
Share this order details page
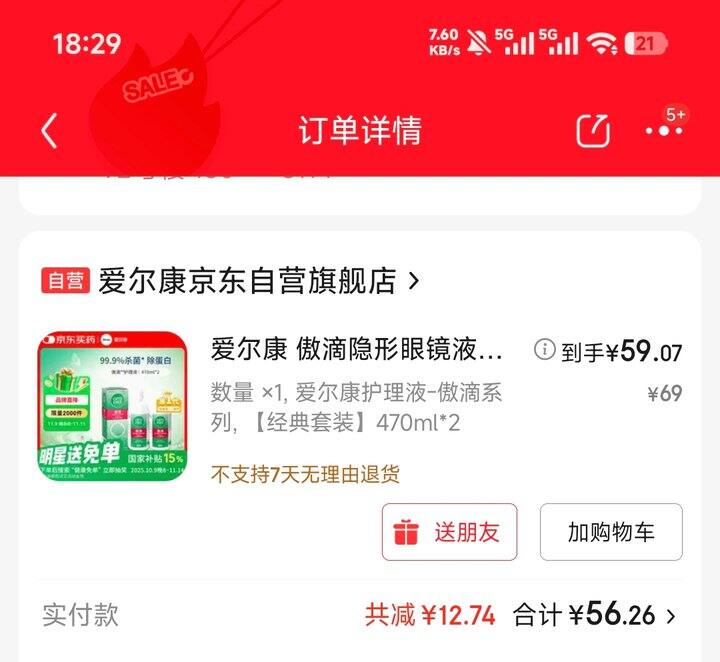[x=593, y=131]
